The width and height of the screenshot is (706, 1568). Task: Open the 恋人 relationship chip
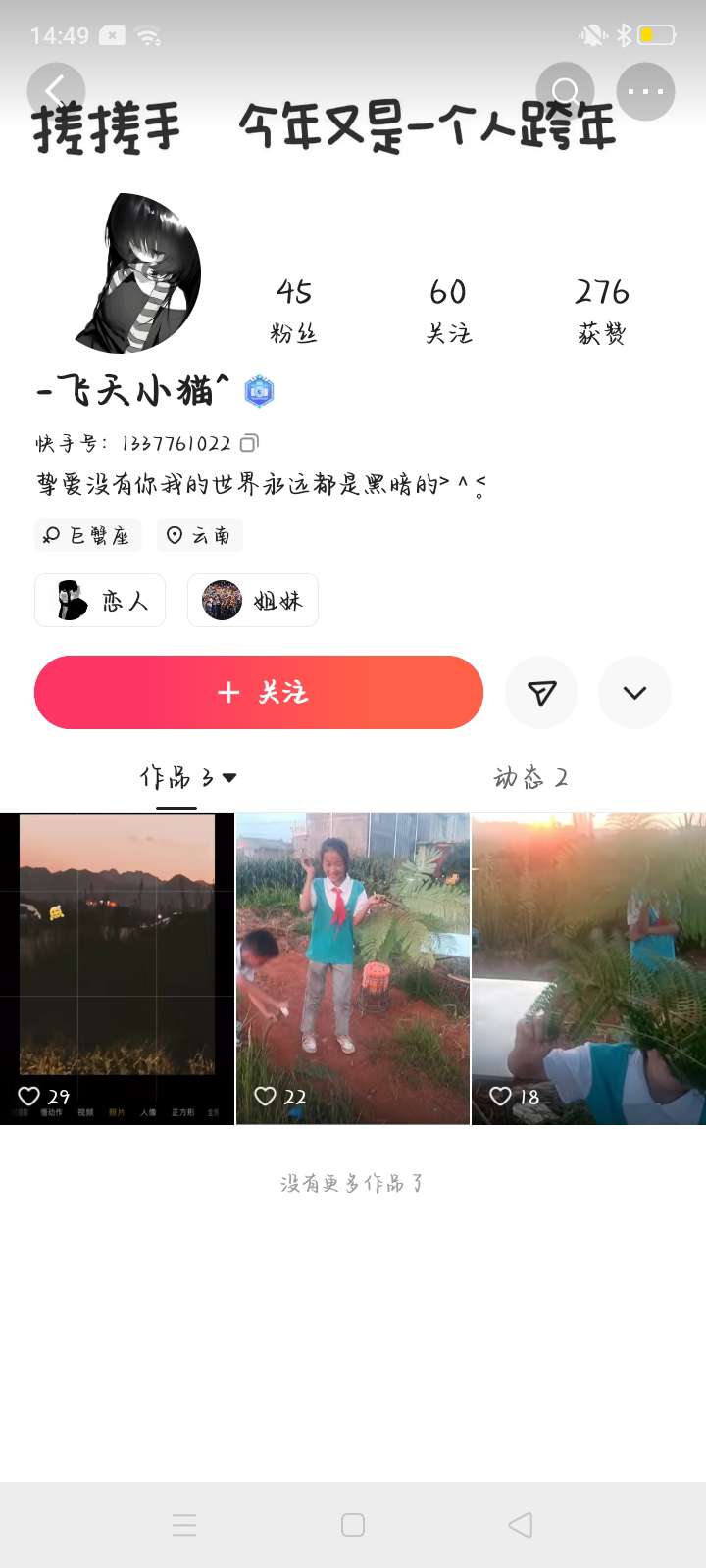pyautogui.click(x=100, y=600)
